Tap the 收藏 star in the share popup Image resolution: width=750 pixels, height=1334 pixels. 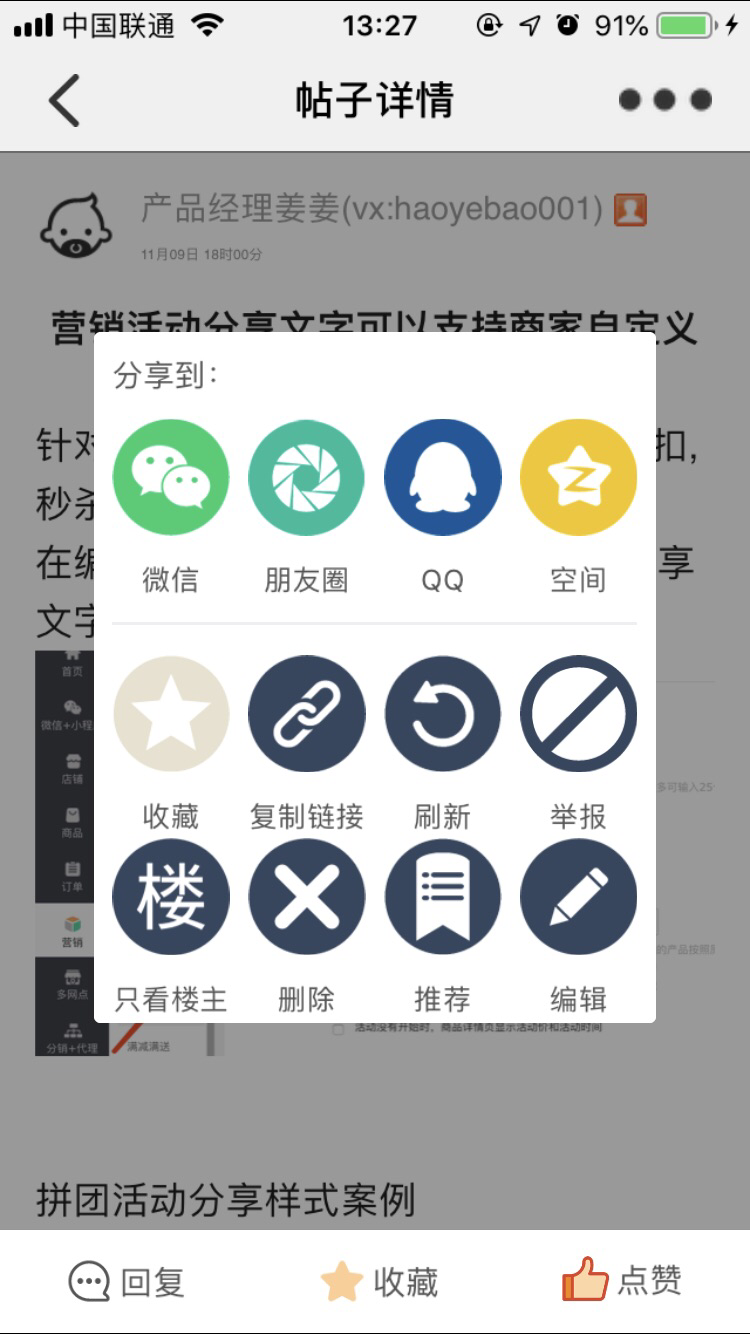tap(171, 714)
